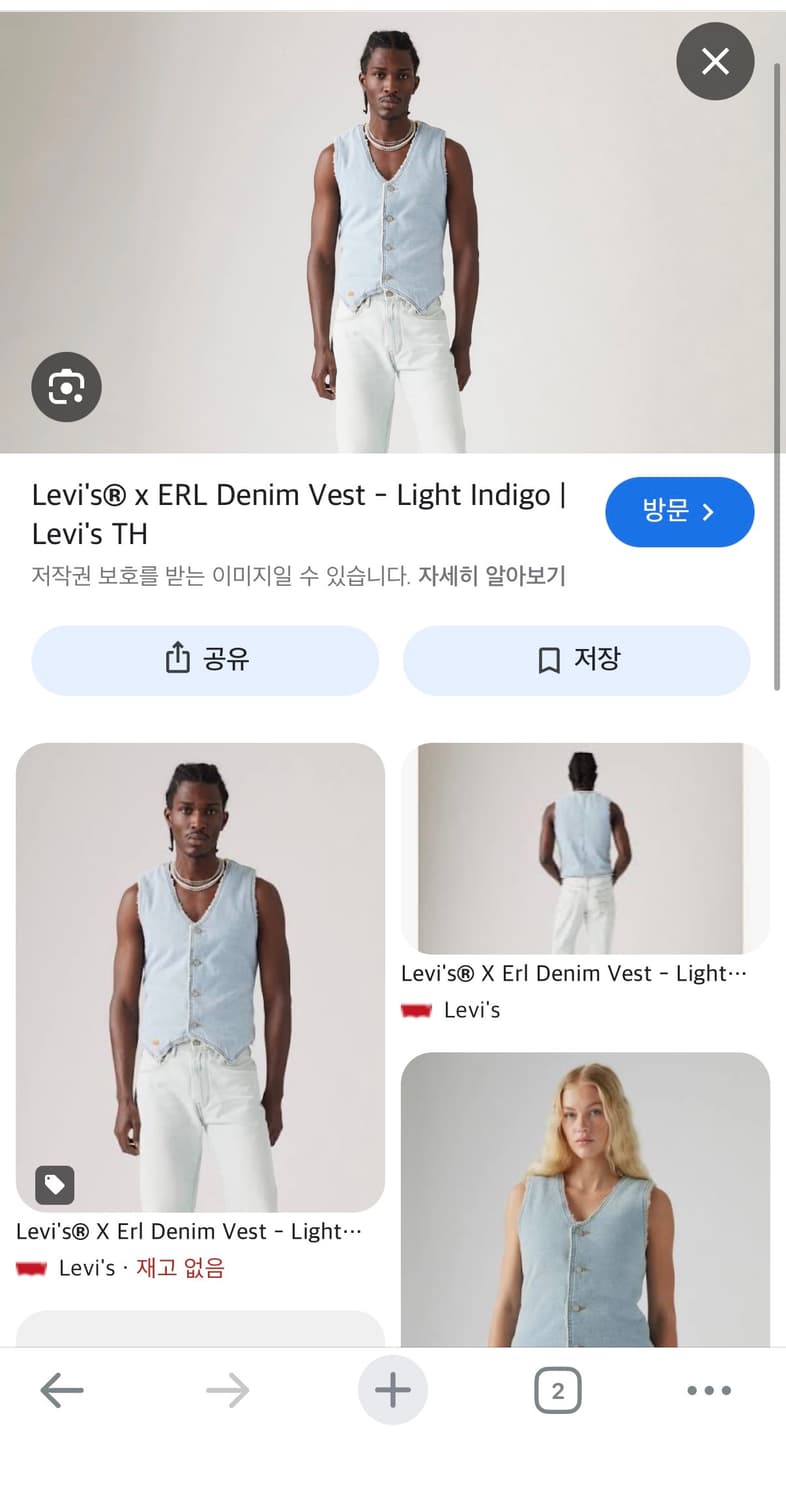786x1500 pixels.
Task: Open Google Lens search on the main image
Action: click(x=66, y=387)
